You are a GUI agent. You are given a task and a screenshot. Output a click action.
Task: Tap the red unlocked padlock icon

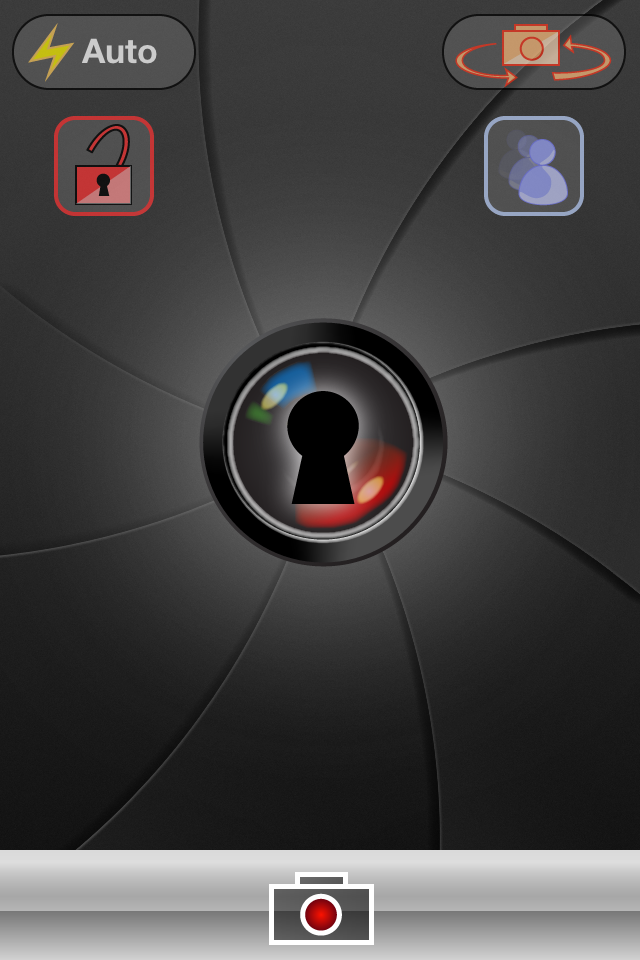tap(104, 166)
